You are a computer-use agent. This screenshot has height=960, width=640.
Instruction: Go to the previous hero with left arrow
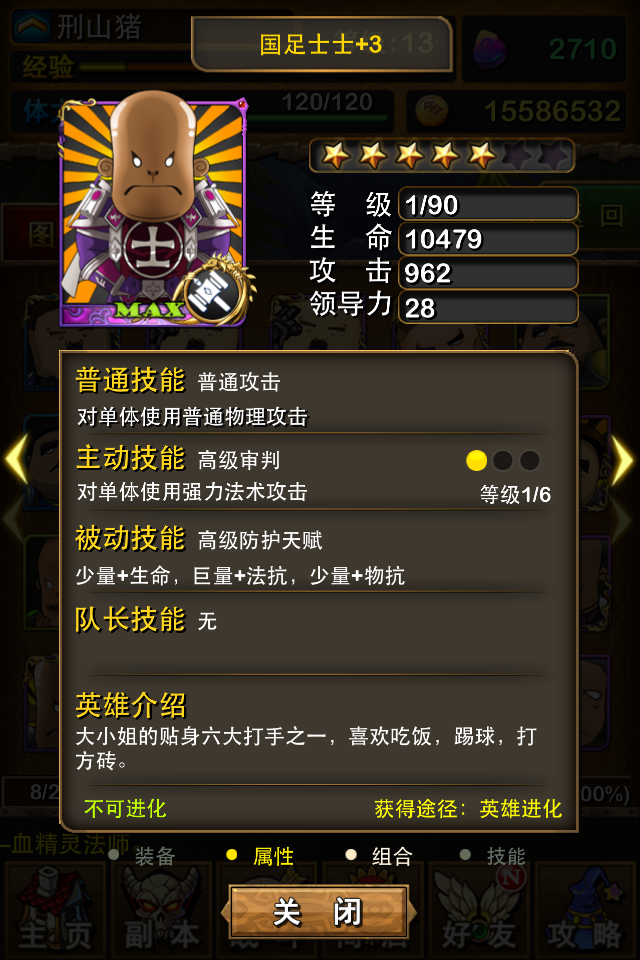[16, 461]
